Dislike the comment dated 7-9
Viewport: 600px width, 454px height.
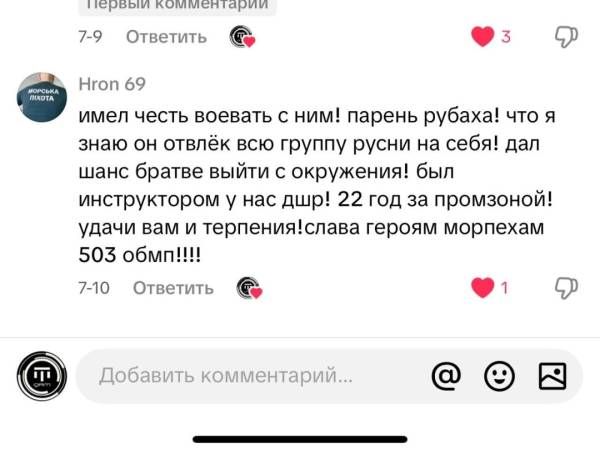pyautogui.click(x=566, y=37)
